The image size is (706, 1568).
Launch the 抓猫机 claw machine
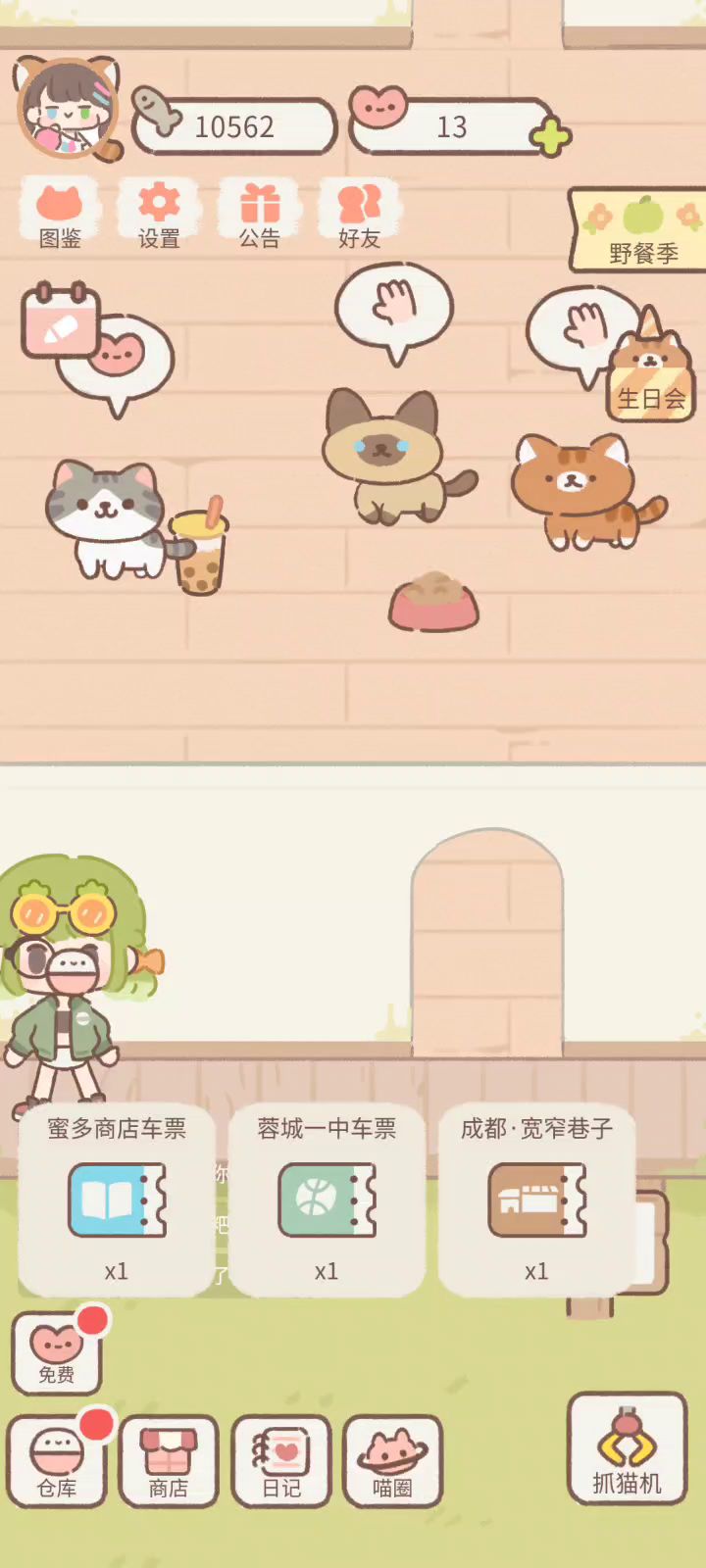pyautogui.click(x=628, y=1448)
